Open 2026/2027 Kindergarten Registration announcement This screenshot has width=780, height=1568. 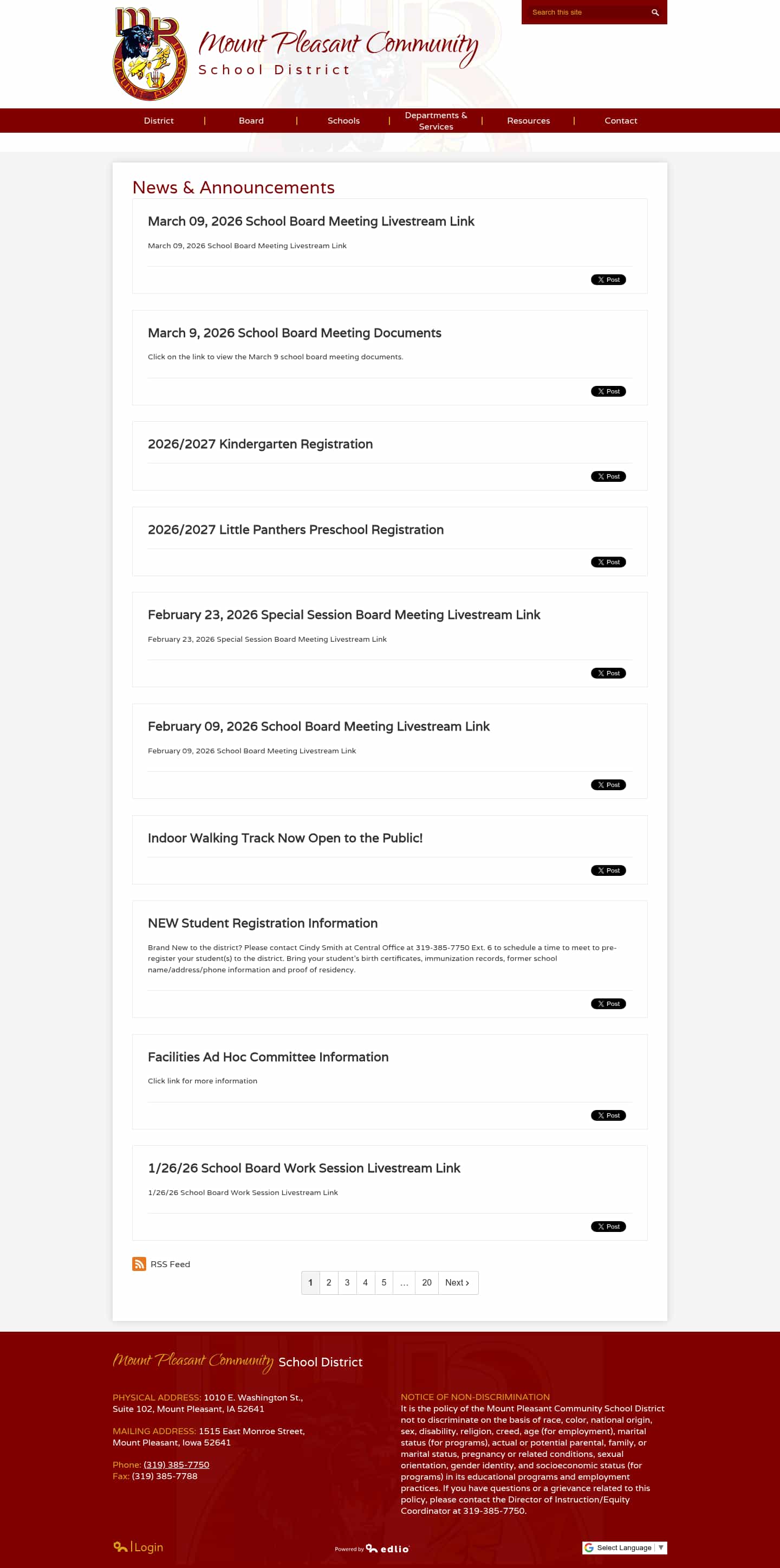tap(260, 444)
